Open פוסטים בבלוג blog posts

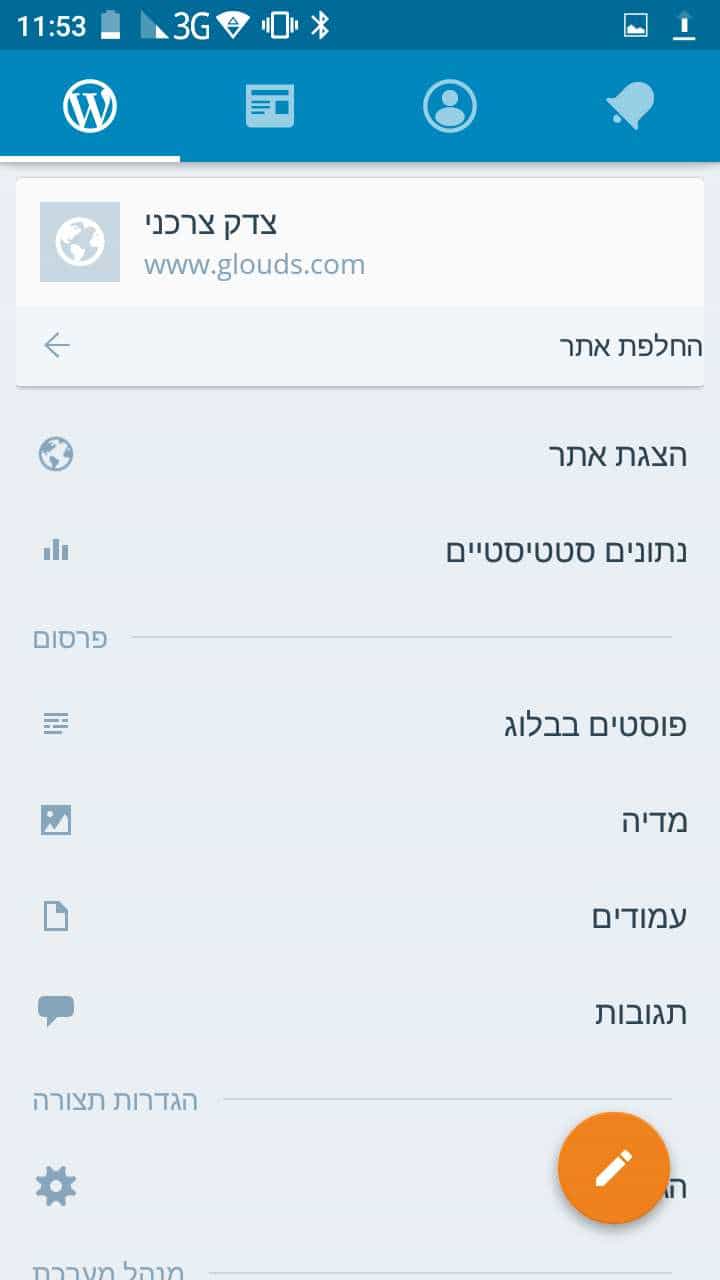360,724
